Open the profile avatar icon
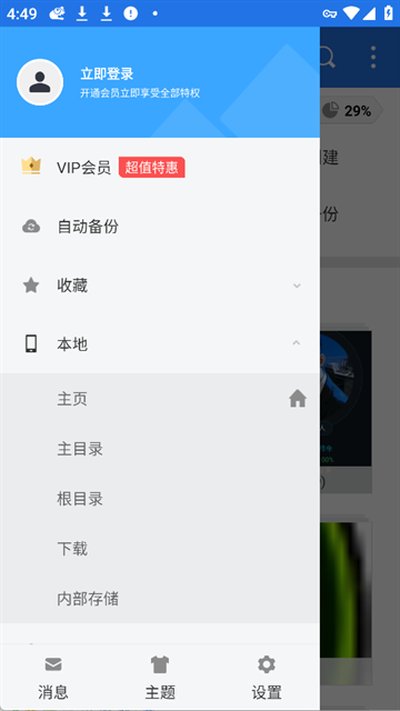 [x=40, y=82]
